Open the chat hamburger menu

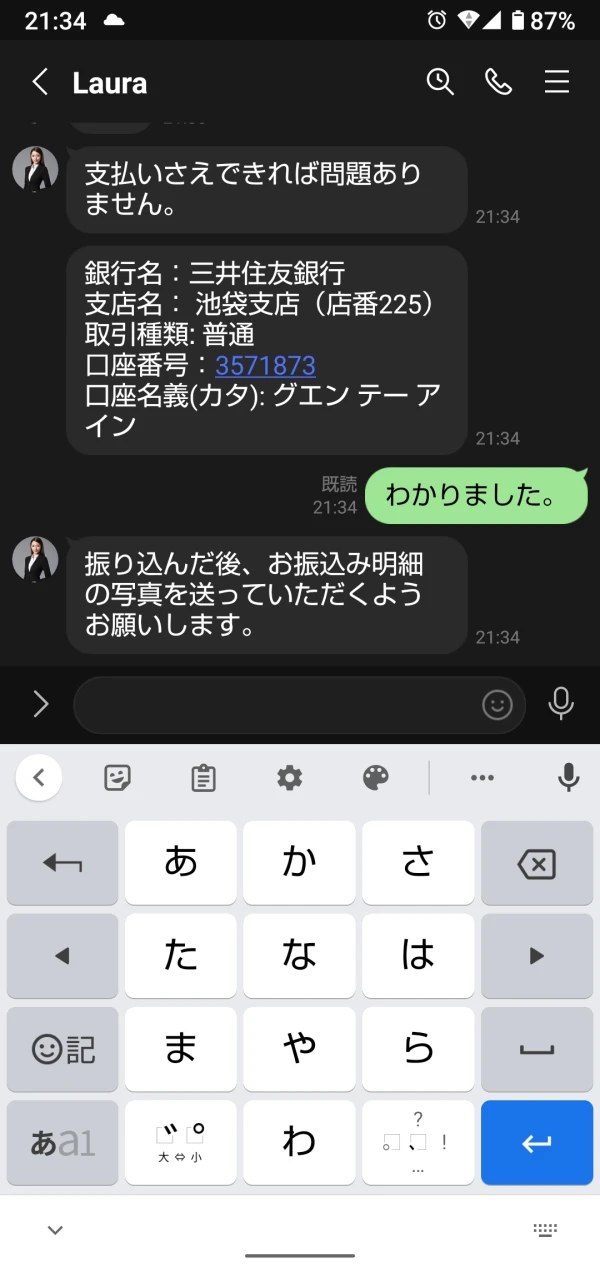[557, 82]
